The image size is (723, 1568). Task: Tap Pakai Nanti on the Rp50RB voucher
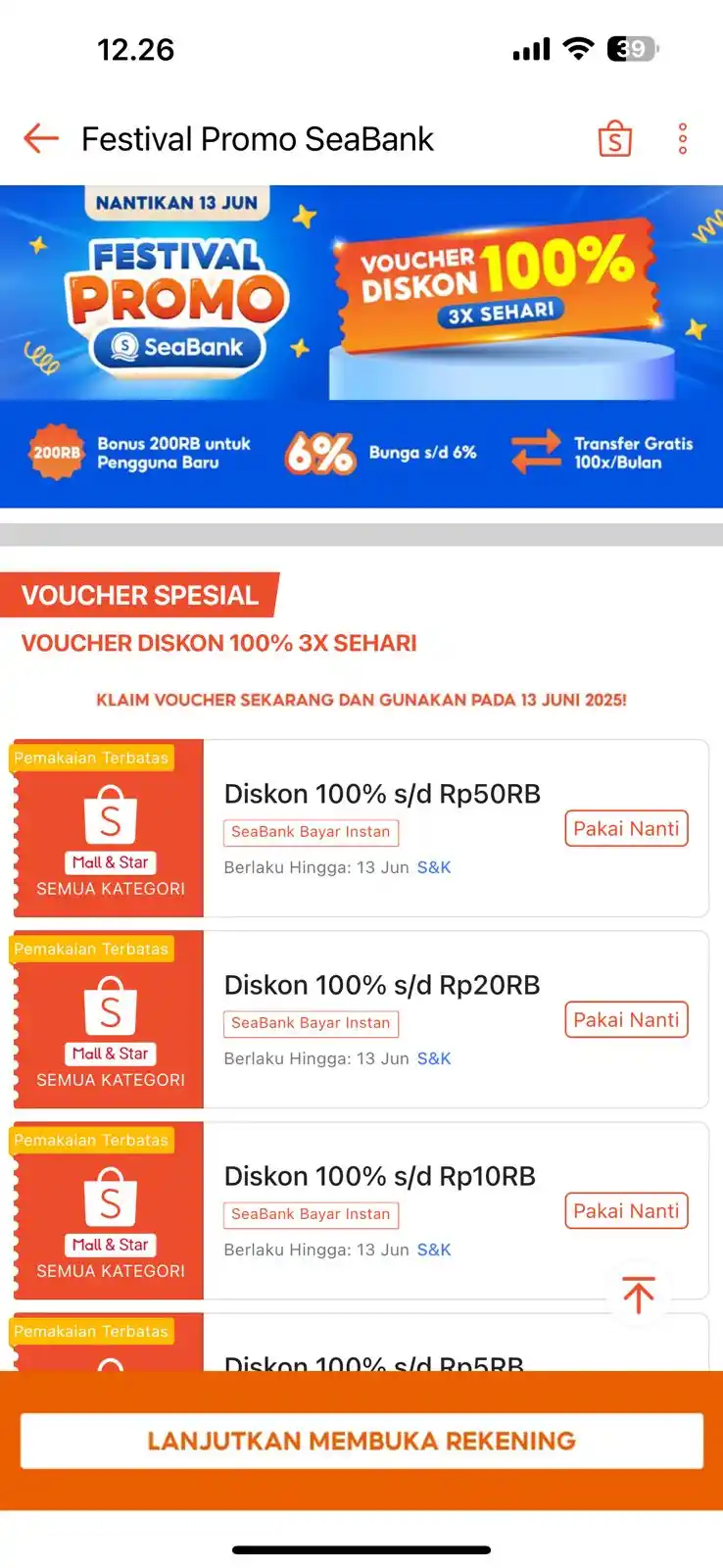[x=626, y=829]
